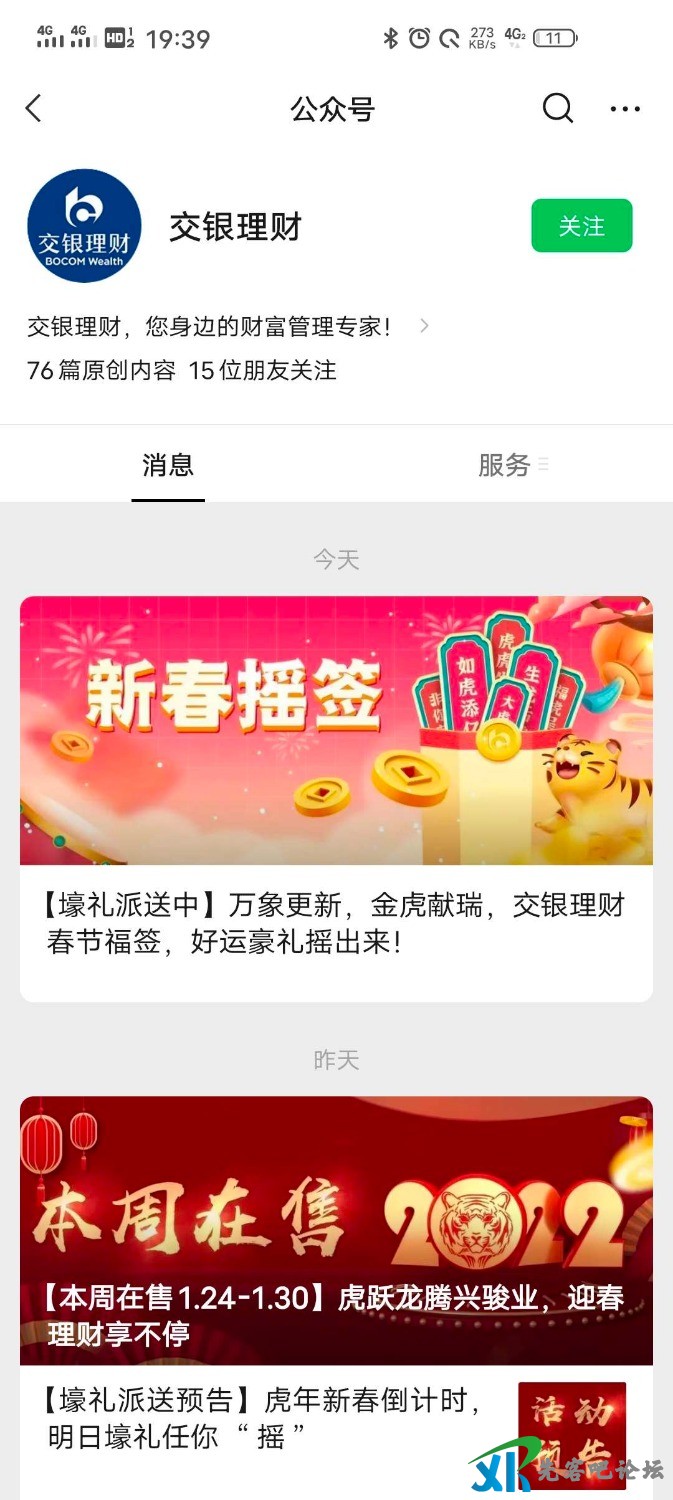Go back from the official account page

34,108
